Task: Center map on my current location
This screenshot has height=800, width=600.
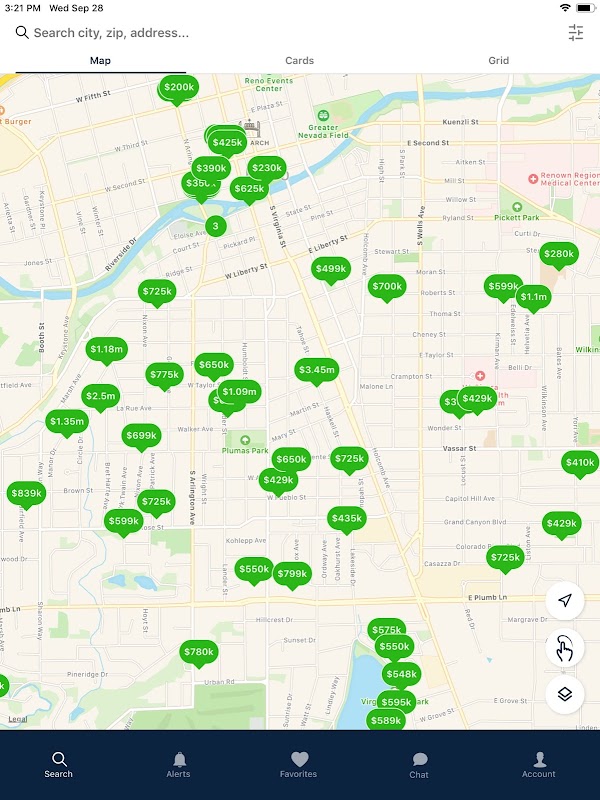Action: pos(565,601)
